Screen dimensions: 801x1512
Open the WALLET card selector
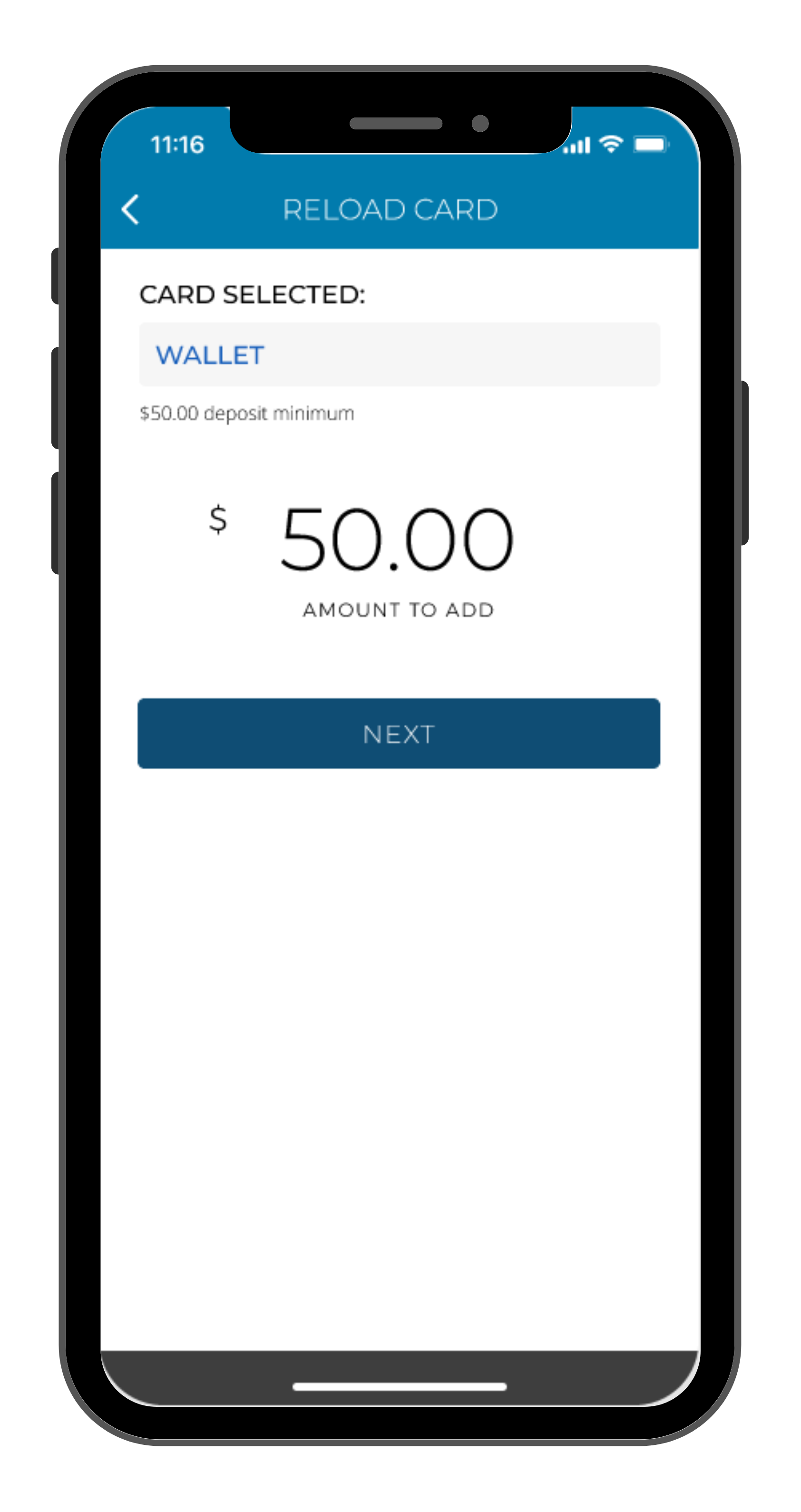click(x=399, y=354)
